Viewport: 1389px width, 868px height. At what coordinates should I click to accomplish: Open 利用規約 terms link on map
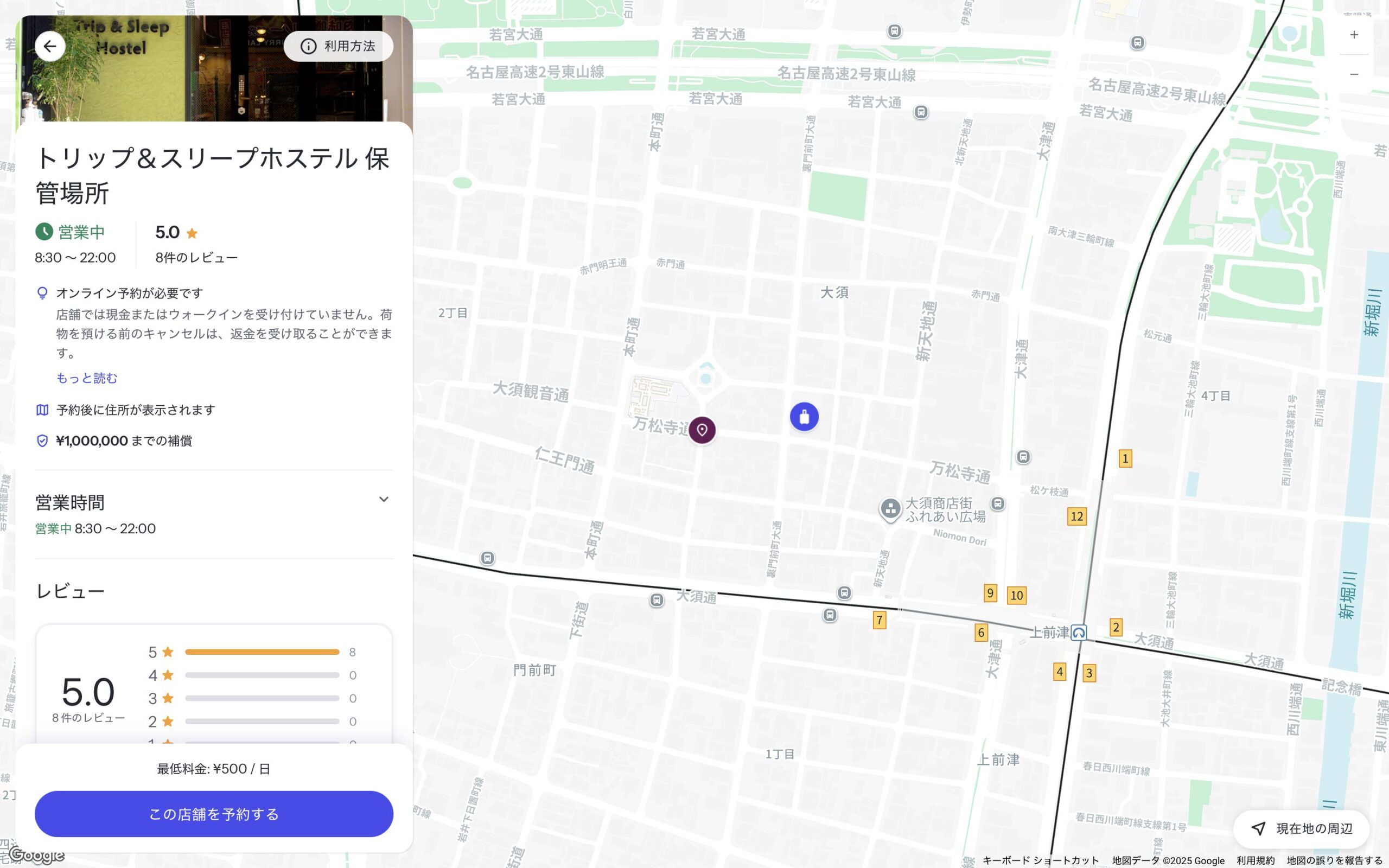click(1256, 860)
